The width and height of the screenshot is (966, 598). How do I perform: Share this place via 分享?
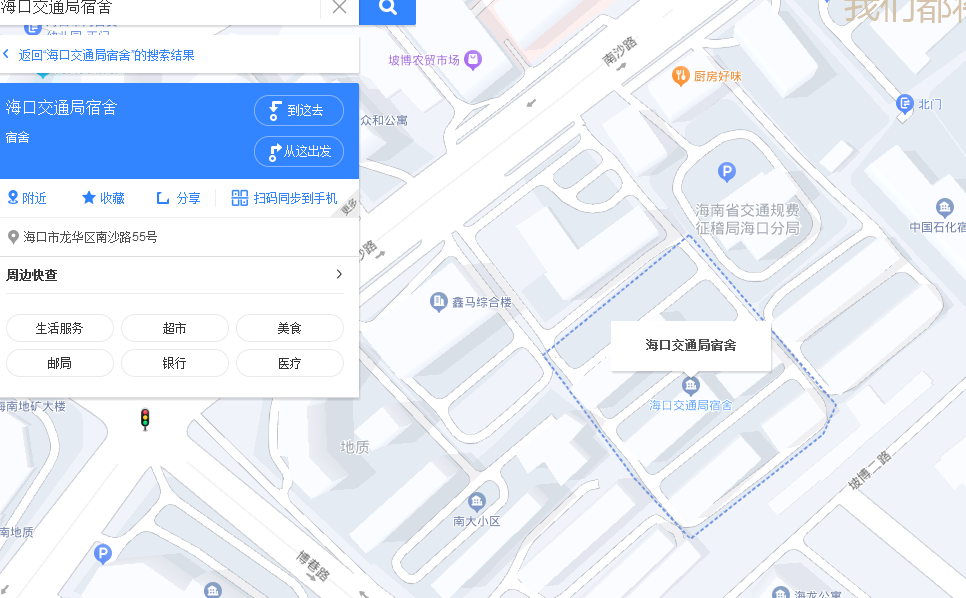click(x=179, y=198)
